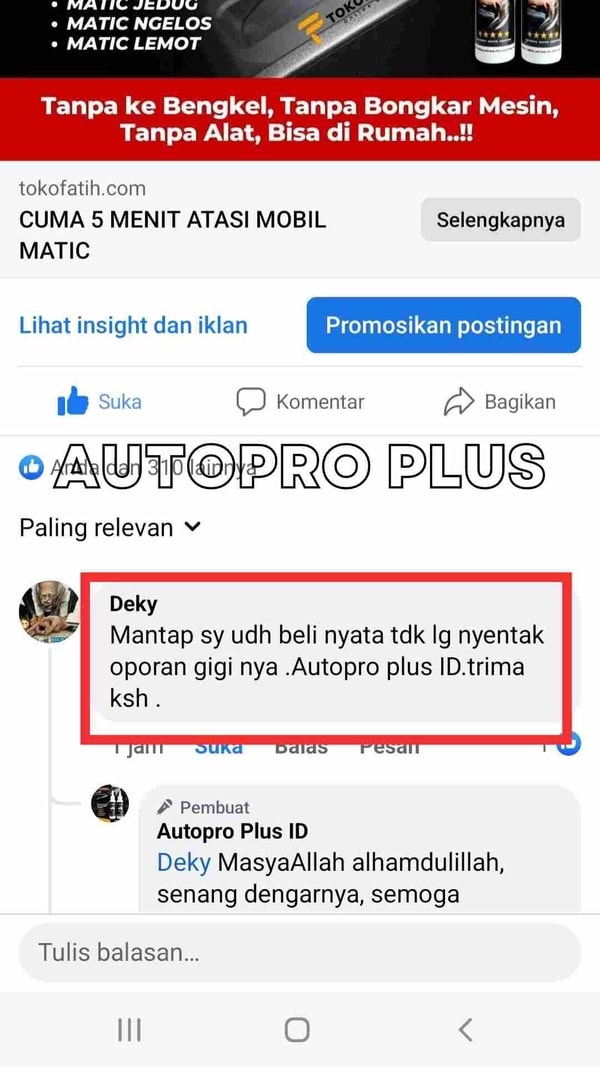The height and width of the screenshot is (1067, 600).
Task: Tap the Tulis balasan reply field
Action: [300, 952]
